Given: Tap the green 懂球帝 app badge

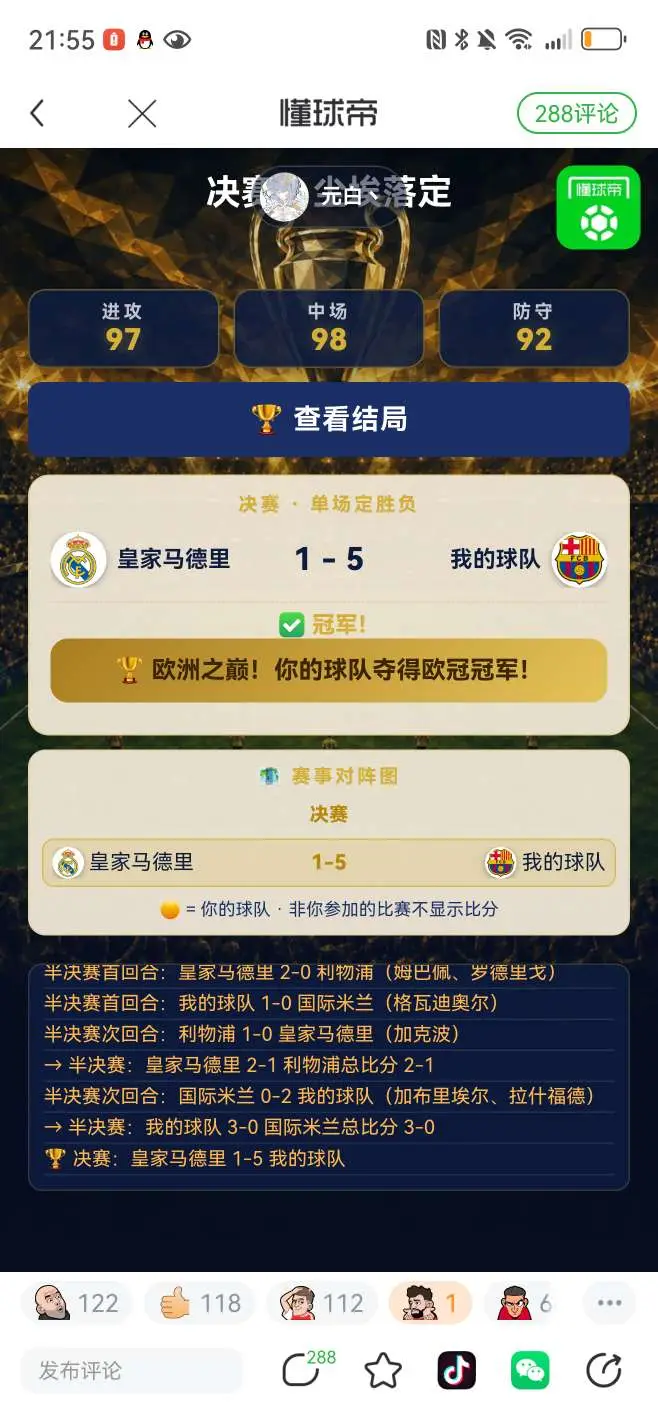Looking at the screenshot, I should (x=598, y=207).
